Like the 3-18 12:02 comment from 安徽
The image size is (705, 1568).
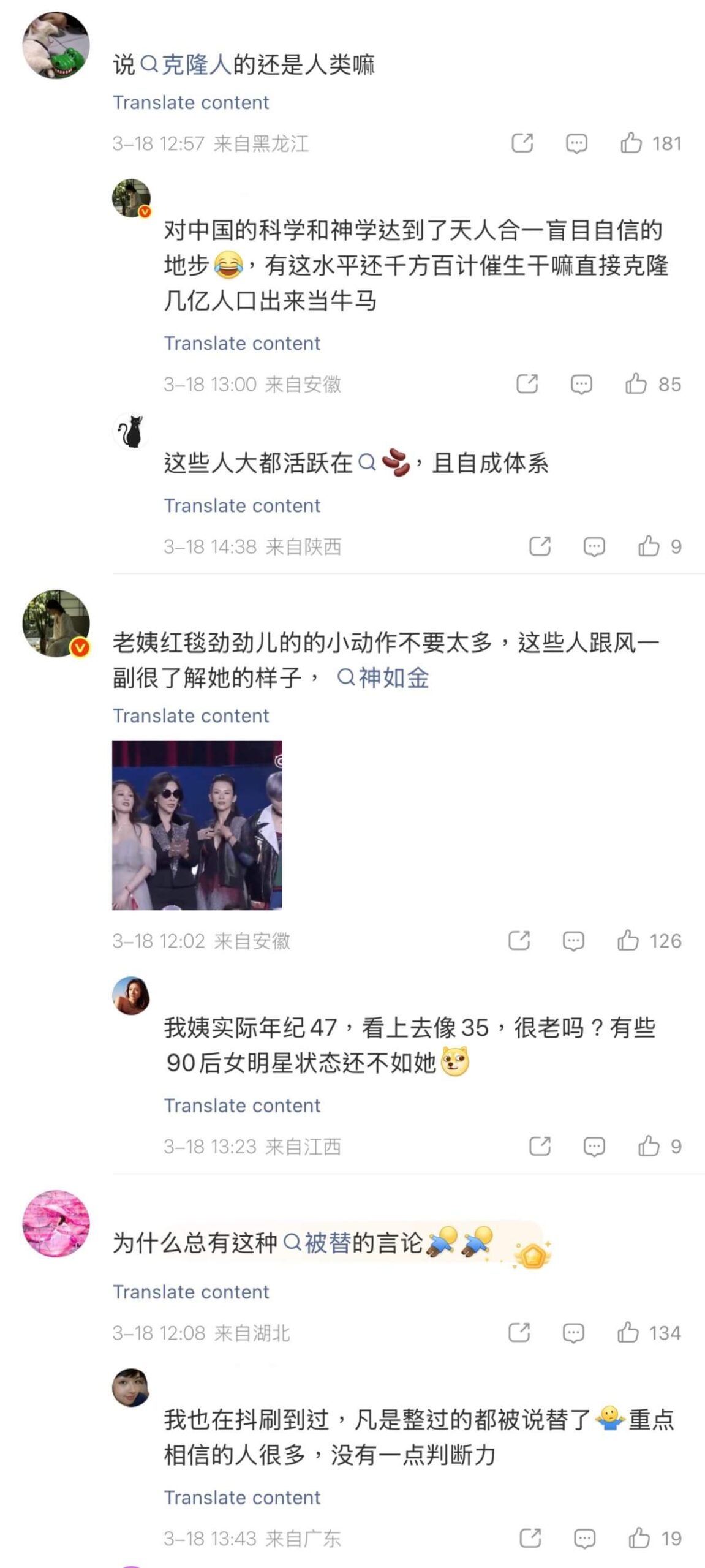(x=628, y=940)
